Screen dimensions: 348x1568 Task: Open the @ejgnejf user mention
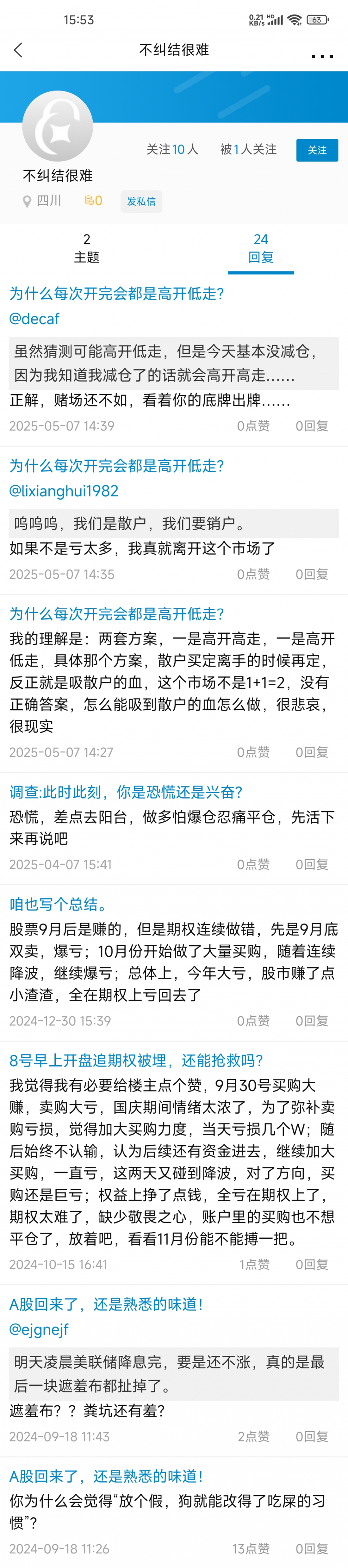pyautogui.click(x=39, y=1329)
